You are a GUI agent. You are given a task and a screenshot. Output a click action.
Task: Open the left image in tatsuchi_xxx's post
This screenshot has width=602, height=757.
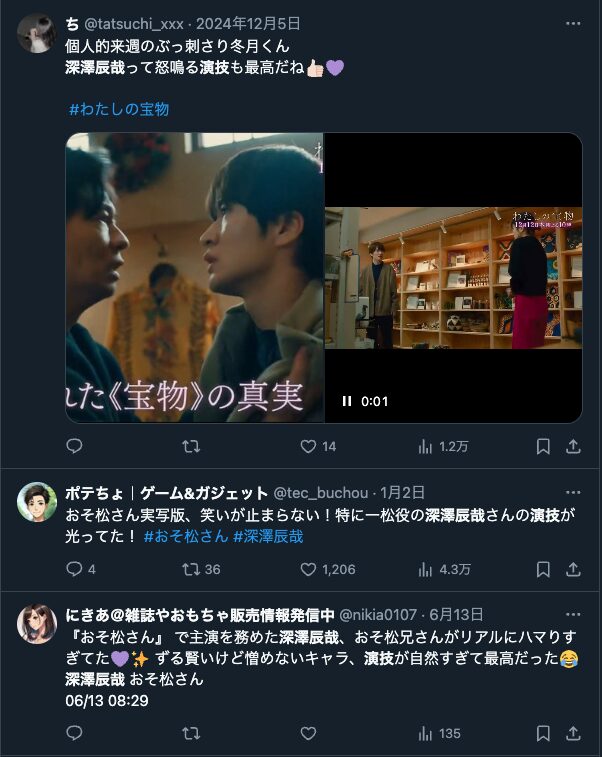point(195,278)
